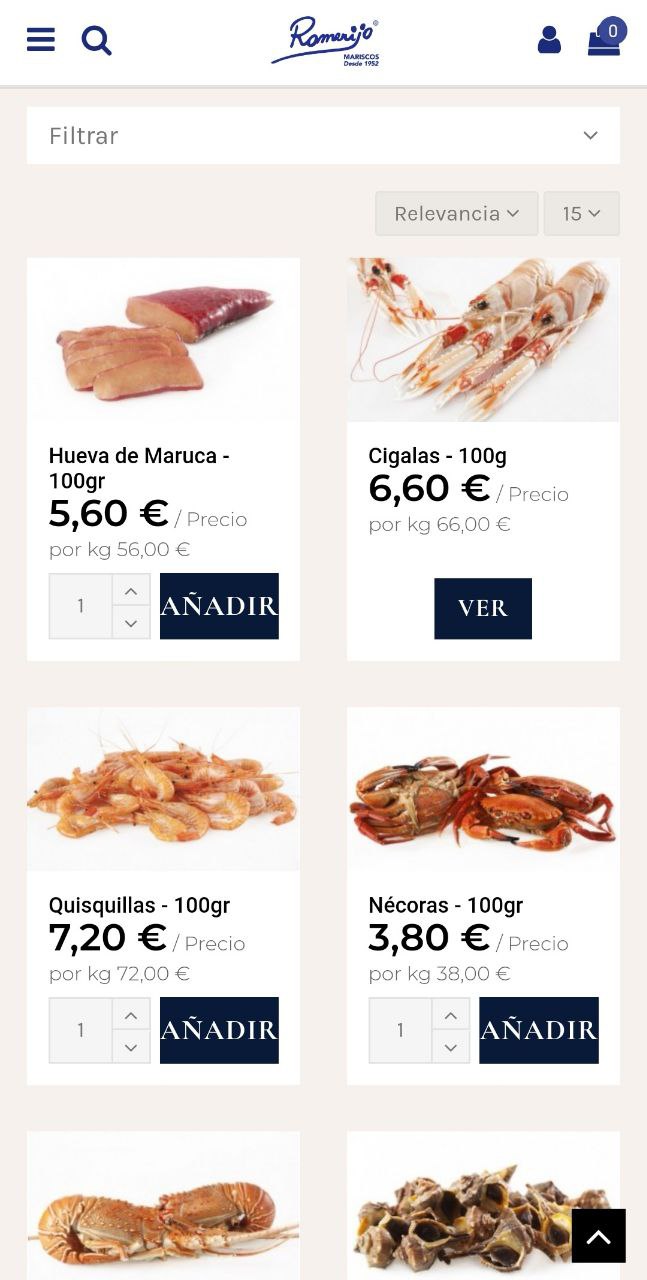Screen dimensions: 647x1280
Task: View the Cigalas product with VER
Action: [483, 608]
